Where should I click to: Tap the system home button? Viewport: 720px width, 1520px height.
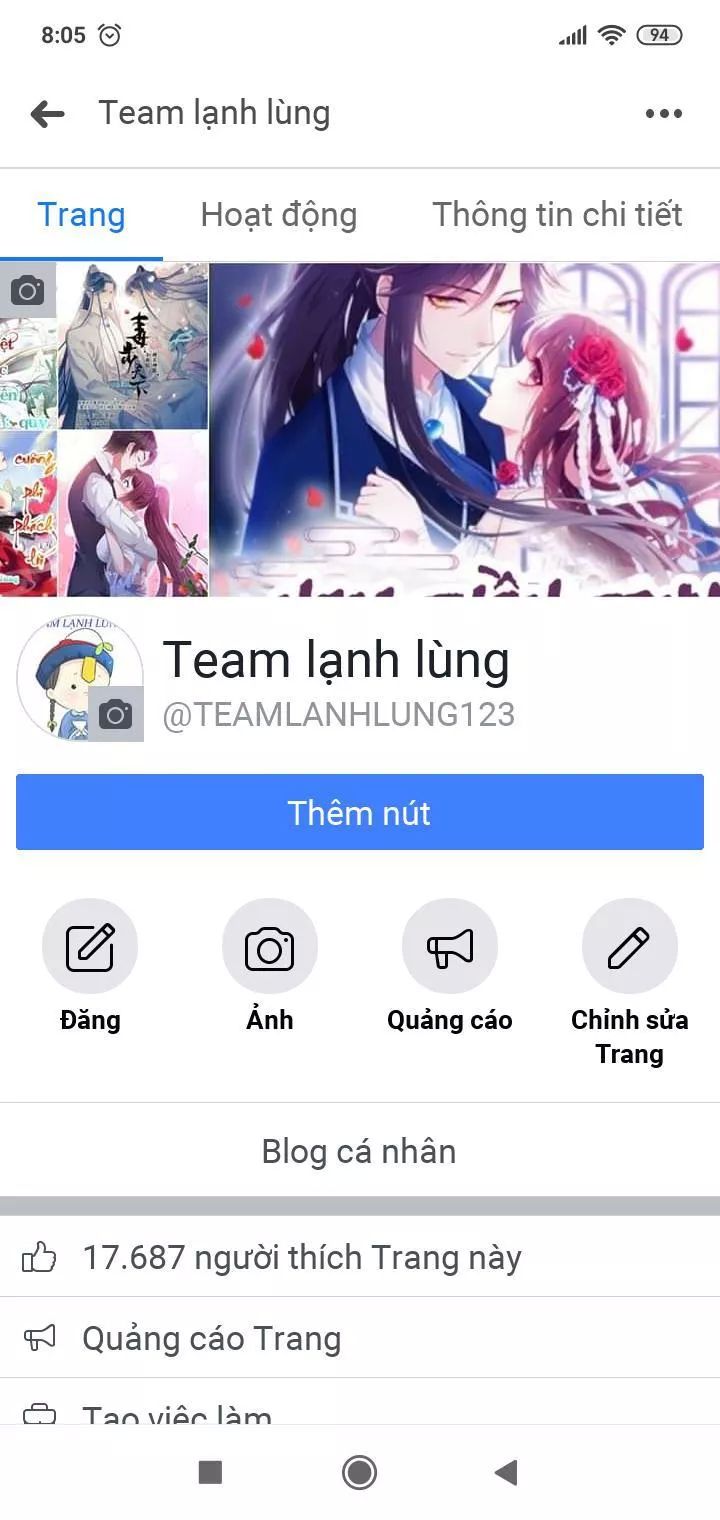(x=360, y=1472)
